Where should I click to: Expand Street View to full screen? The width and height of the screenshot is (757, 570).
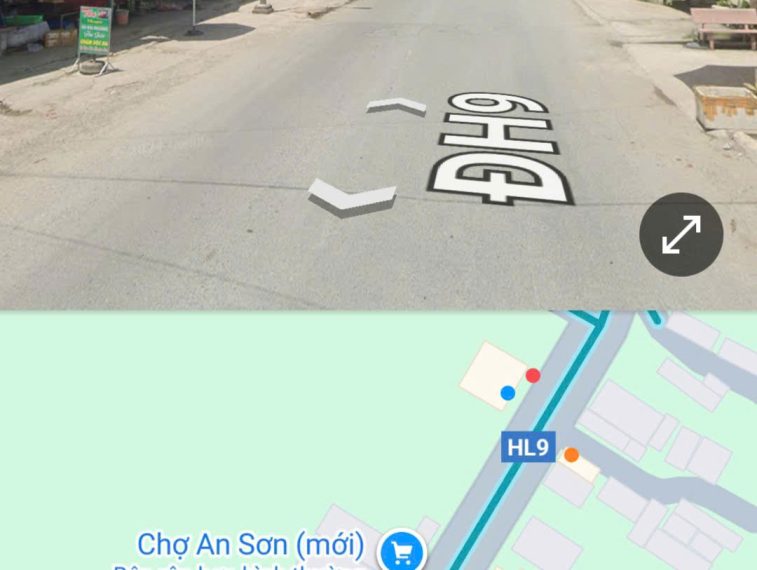tap(681, 234)
